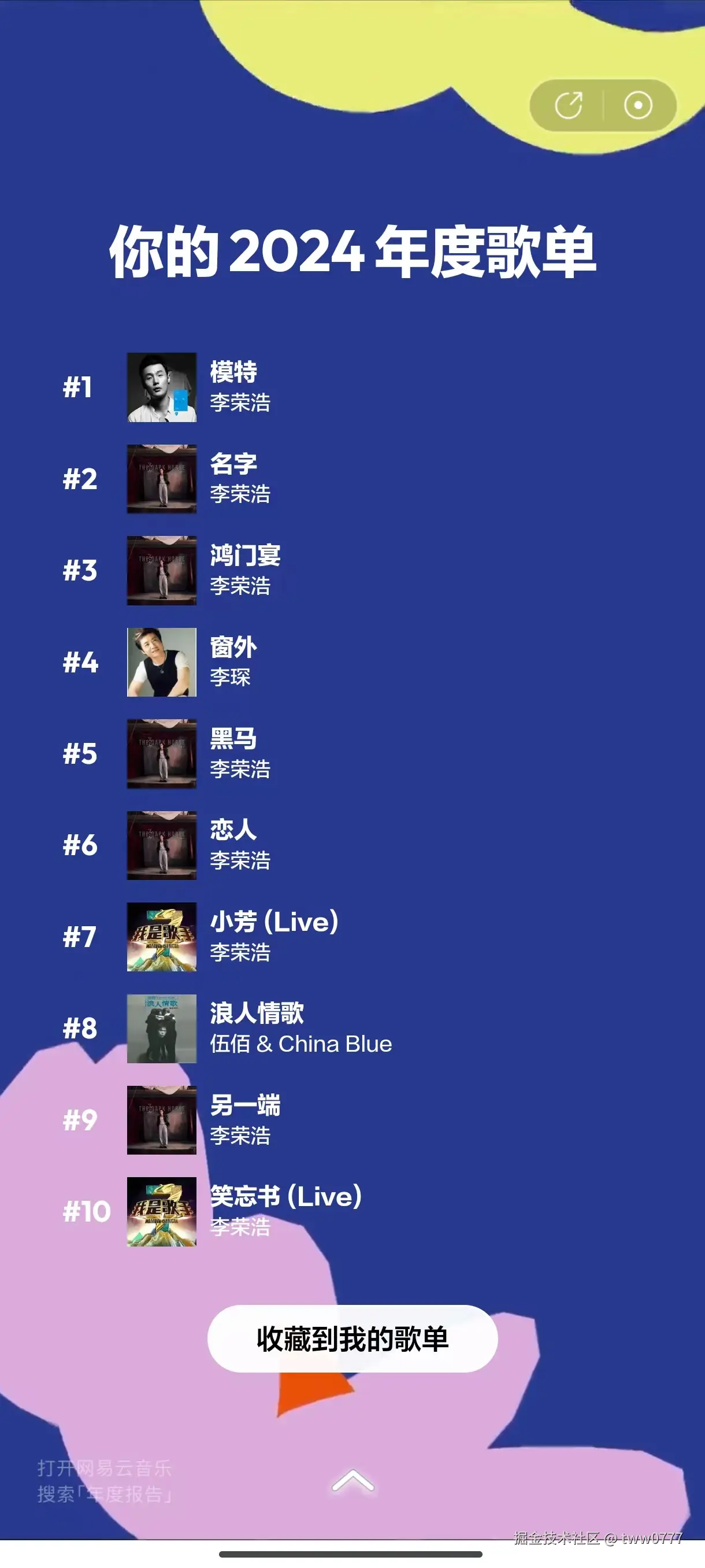Select the song 黑马
Image resolution: width=705 pixels, height=1568 pixels.
click(234, 741)
